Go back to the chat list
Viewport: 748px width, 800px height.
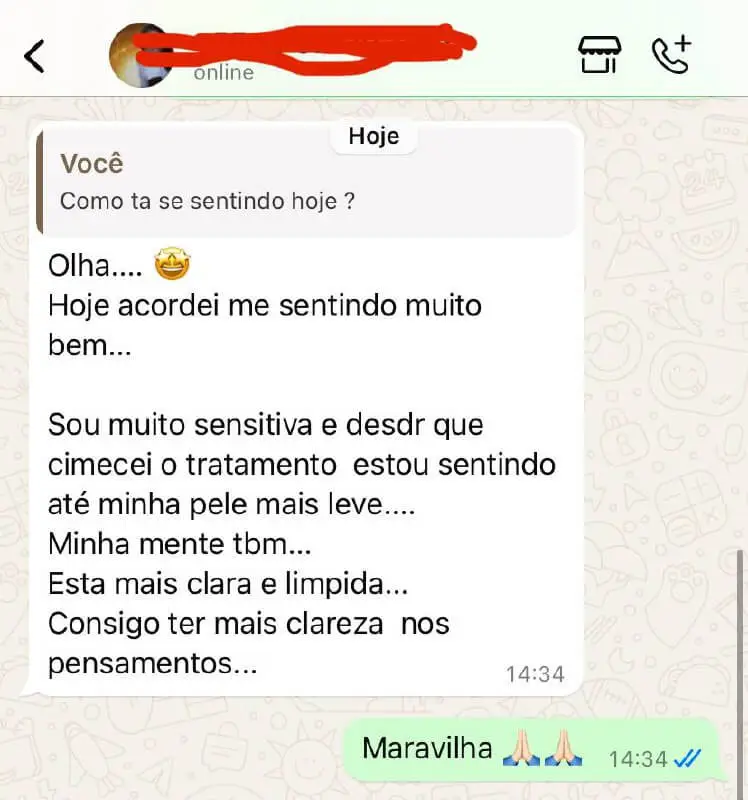coord(35,56)
